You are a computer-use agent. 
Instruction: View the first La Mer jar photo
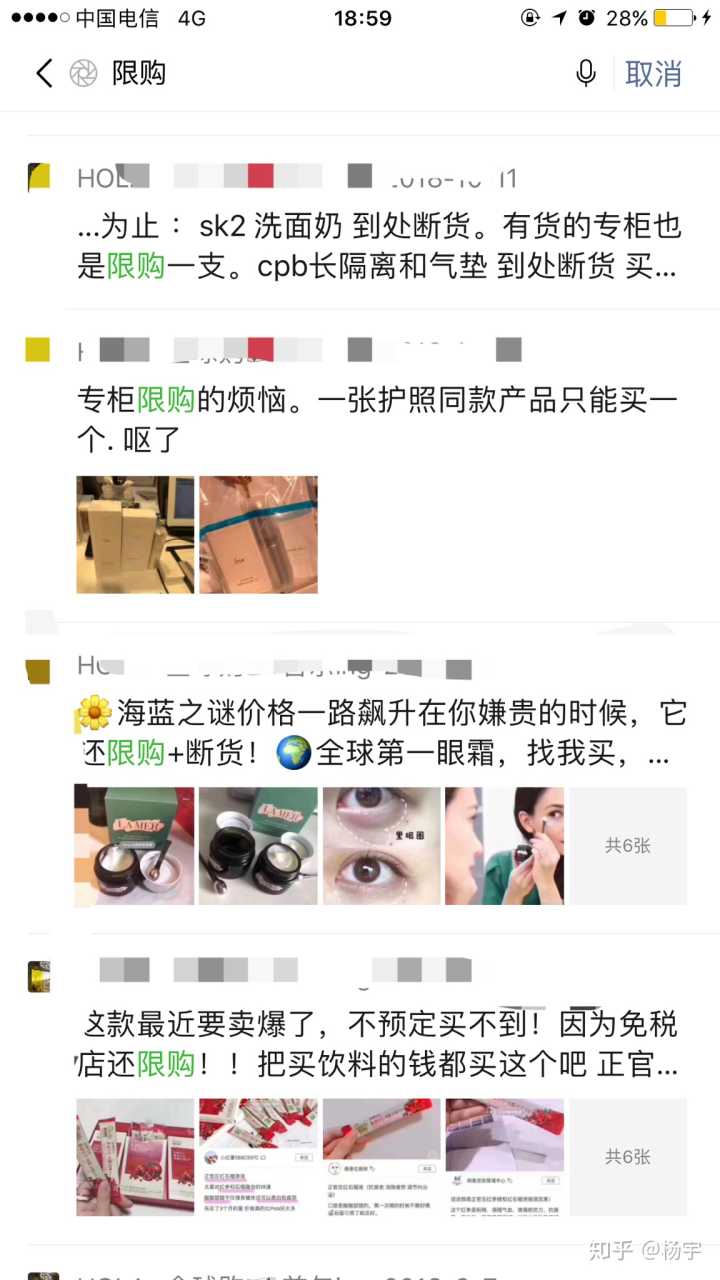pyautogui.click(x=135, y=846)
